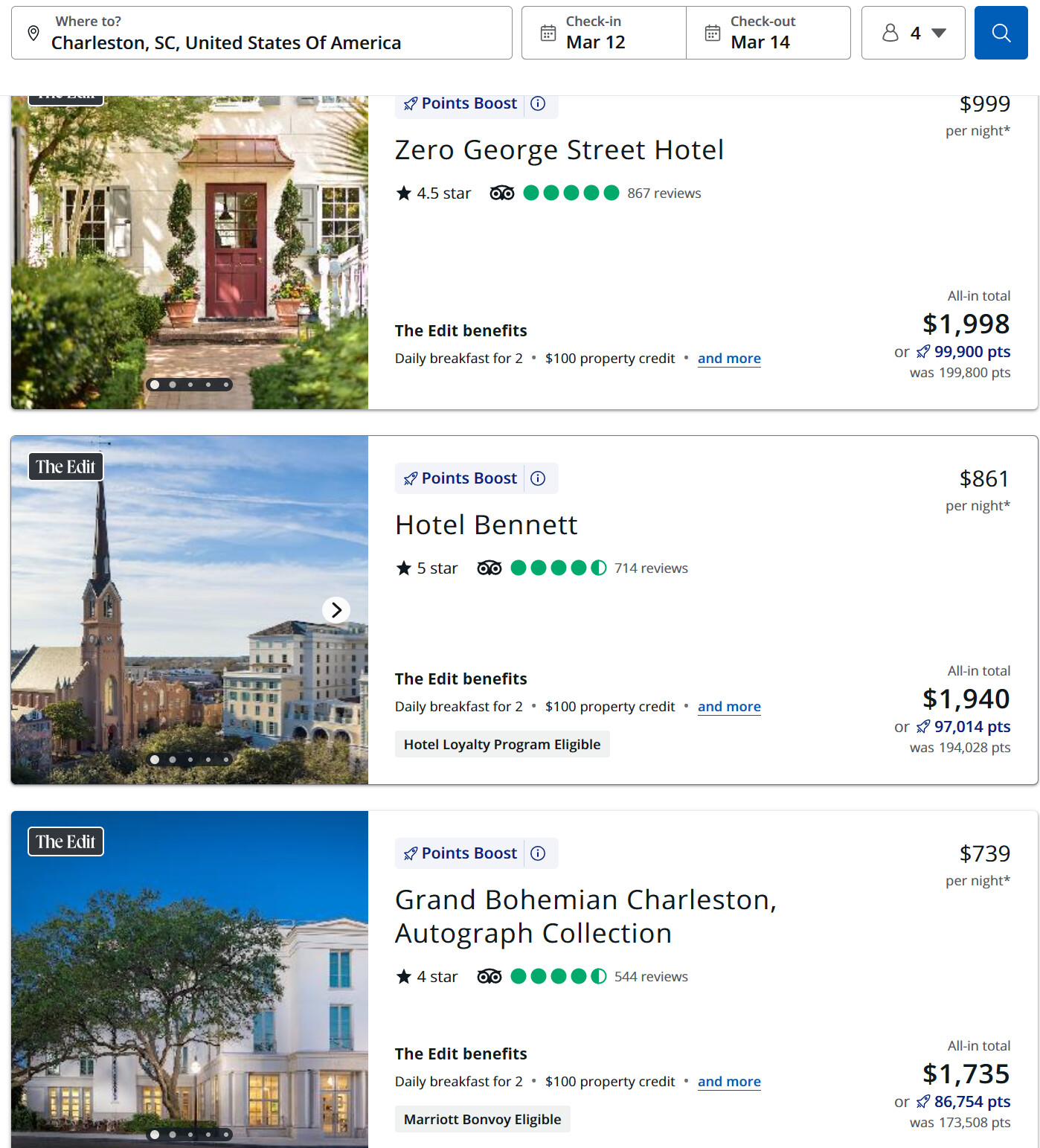Open Hotel Bennett listing
The image size is (1040, 1148).
click(486, 525)
